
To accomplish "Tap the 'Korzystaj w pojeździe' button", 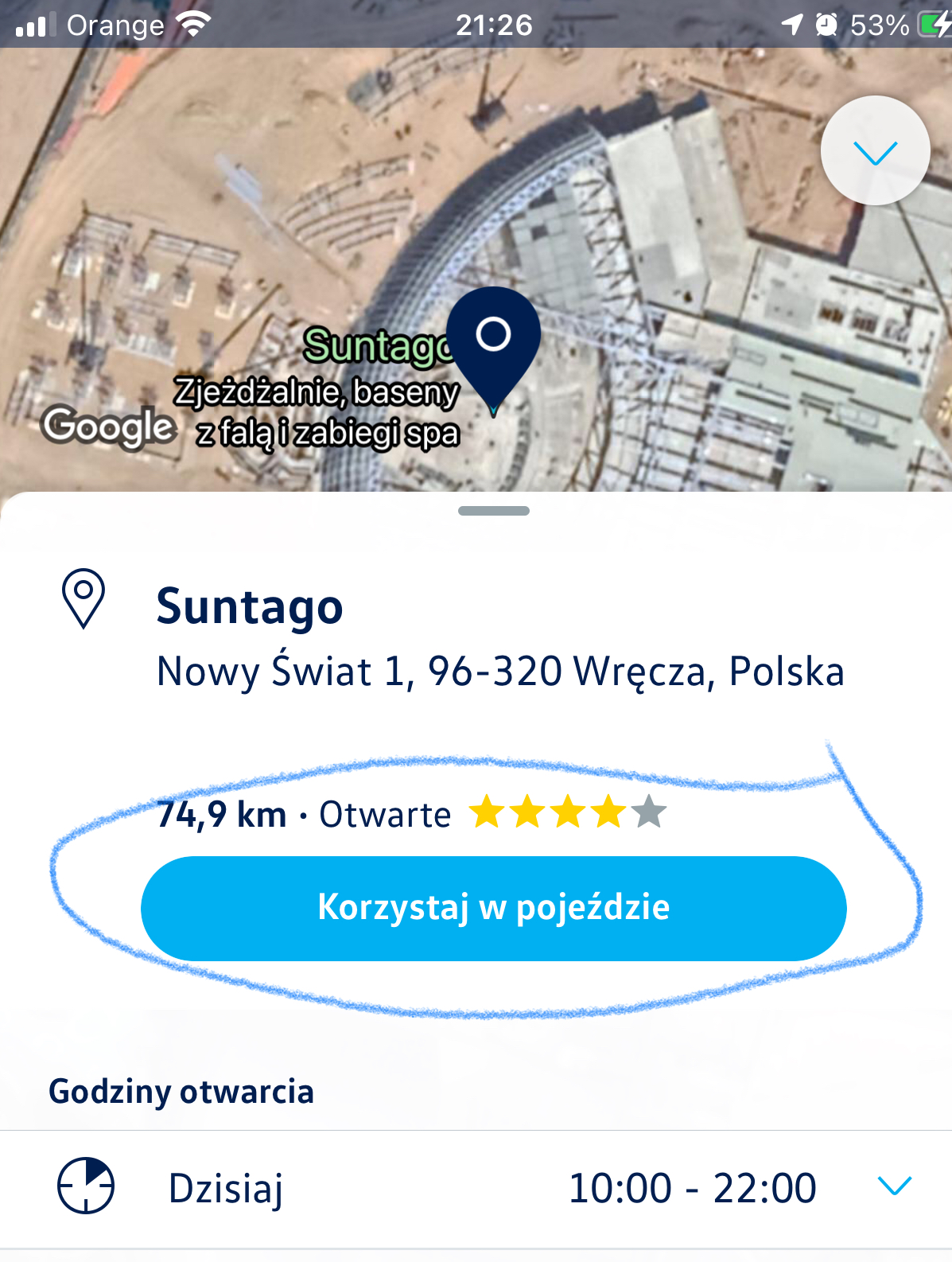I will click(493, 908).
